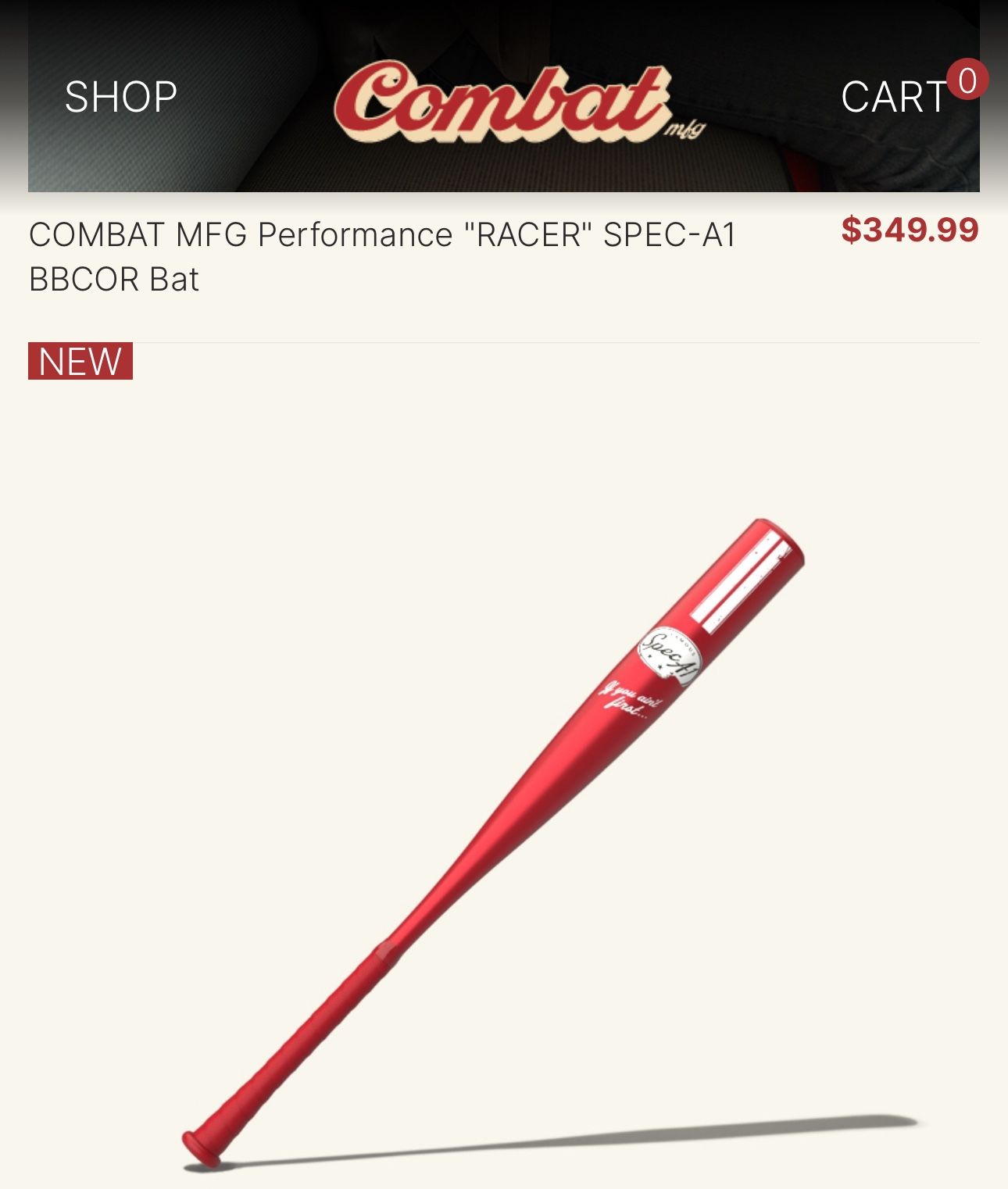1008x1189 pixels.
Task: View the CART
Action: tap(895, 97)
